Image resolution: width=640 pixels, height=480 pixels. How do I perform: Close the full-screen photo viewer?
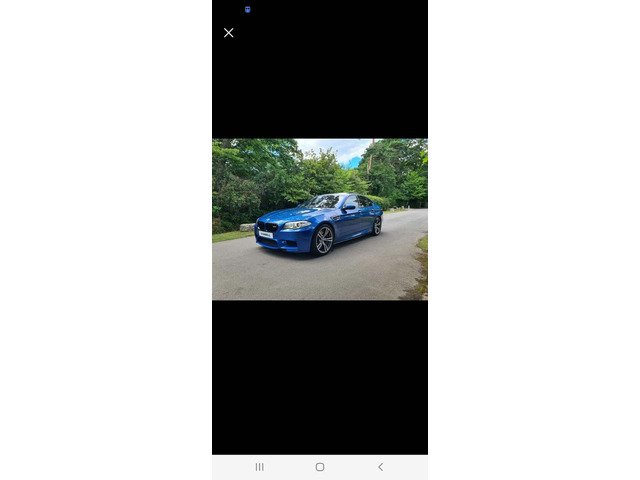click(x=229, y=33)
